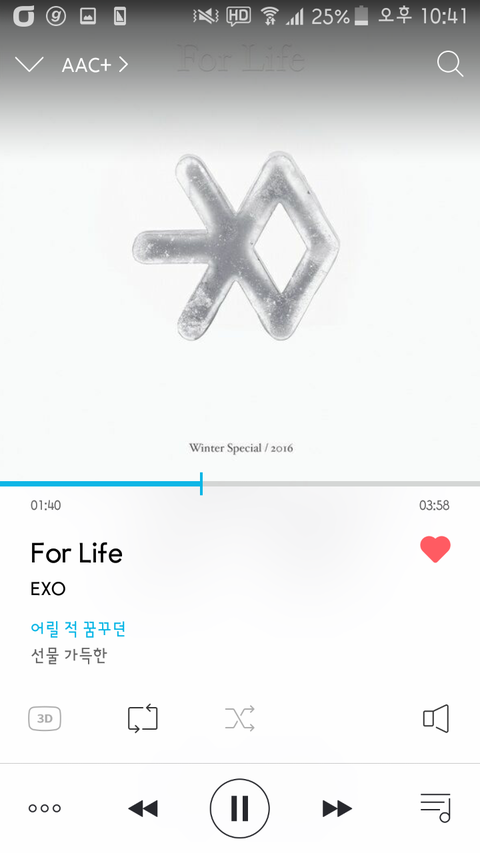480x853 pixels.
Task: Open search from the magnifier icon
Action: pos(450,64)
